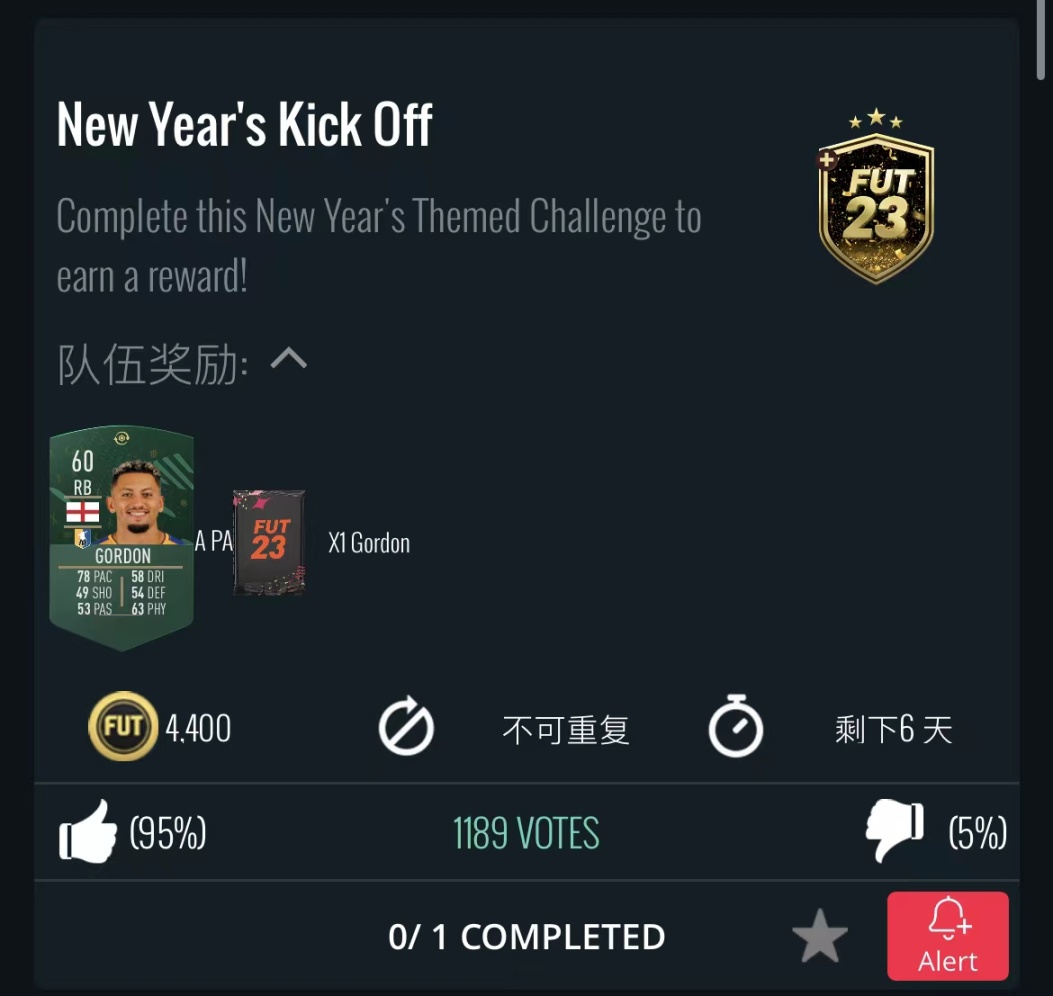Screen dimensions: 1053x996
Task: Collapse the 队伍奖励 rewards section
Action: pyautogui.click(x=289, y=359)
